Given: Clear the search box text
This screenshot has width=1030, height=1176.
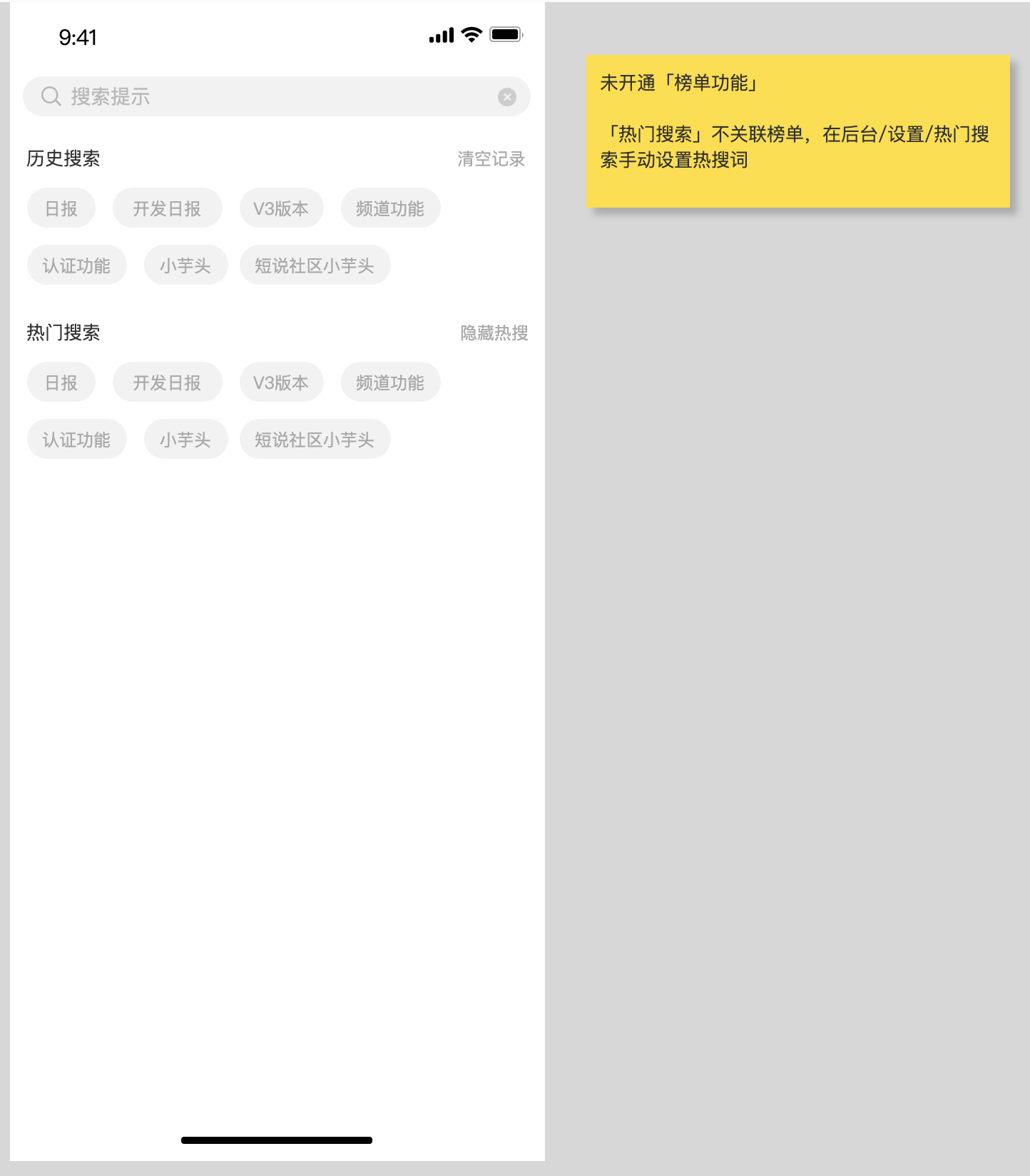Looking at the screenshot, I should point(507,97).
